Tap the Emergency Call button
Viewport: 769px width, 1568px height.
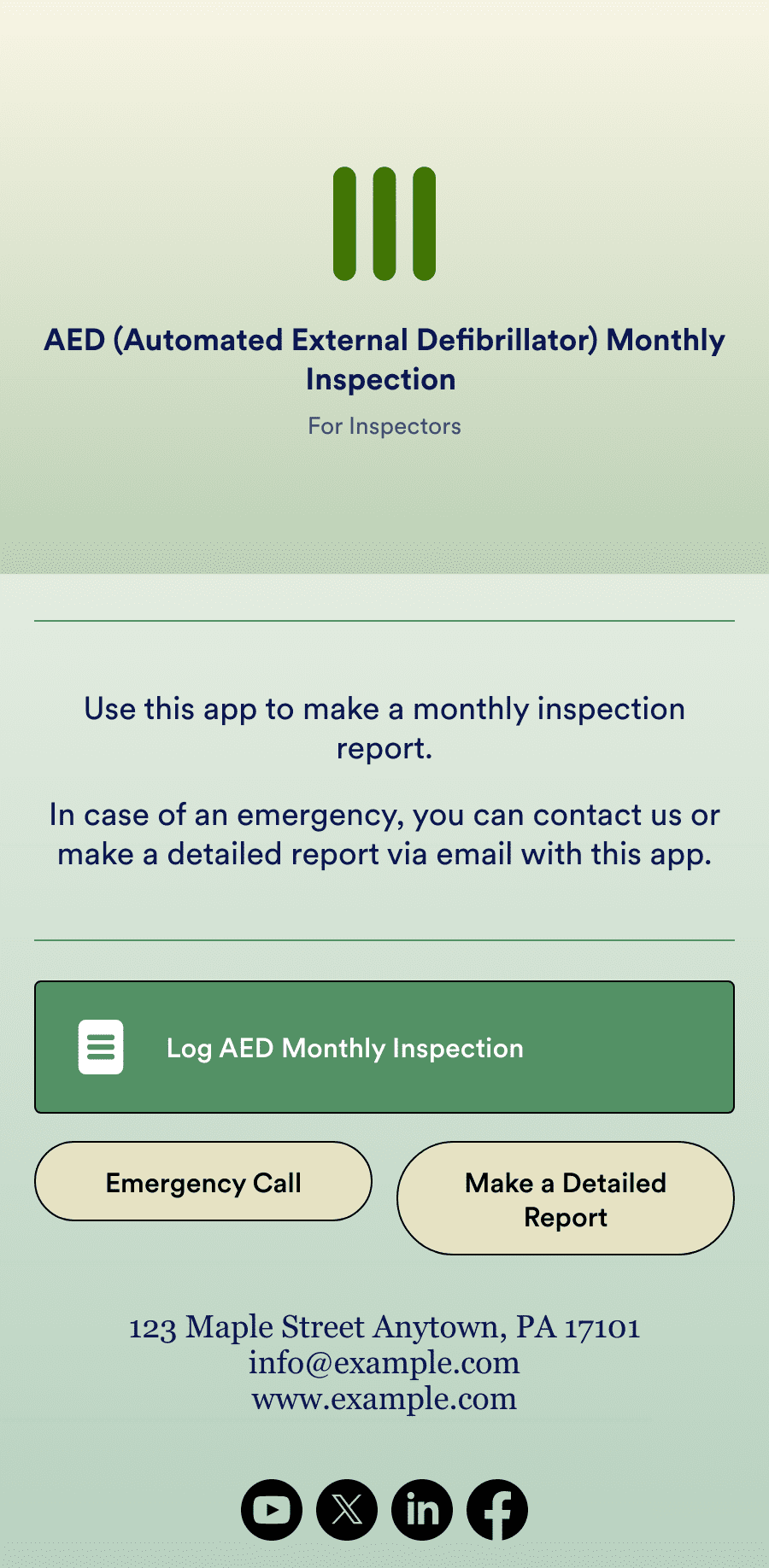[203, 1182]
